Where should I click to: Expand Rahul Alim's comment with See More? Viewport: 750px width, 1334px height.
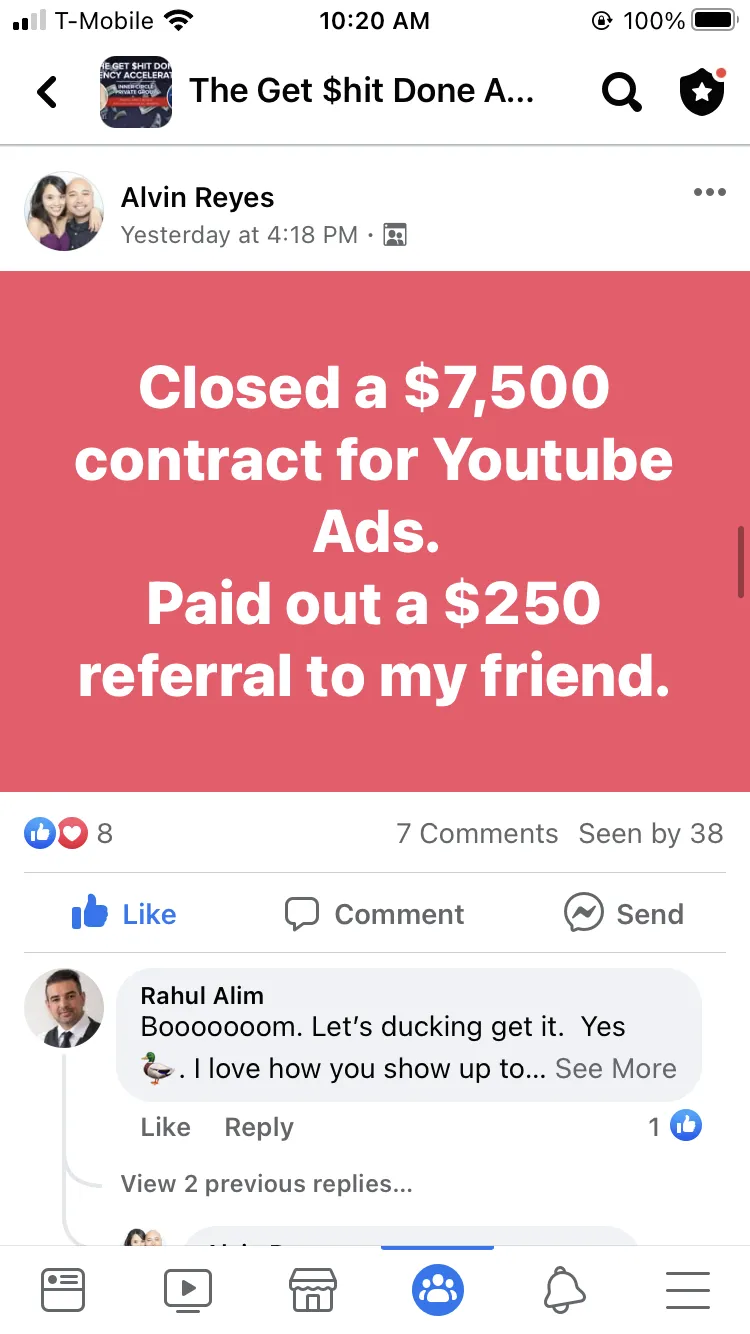pos(615,1068)
